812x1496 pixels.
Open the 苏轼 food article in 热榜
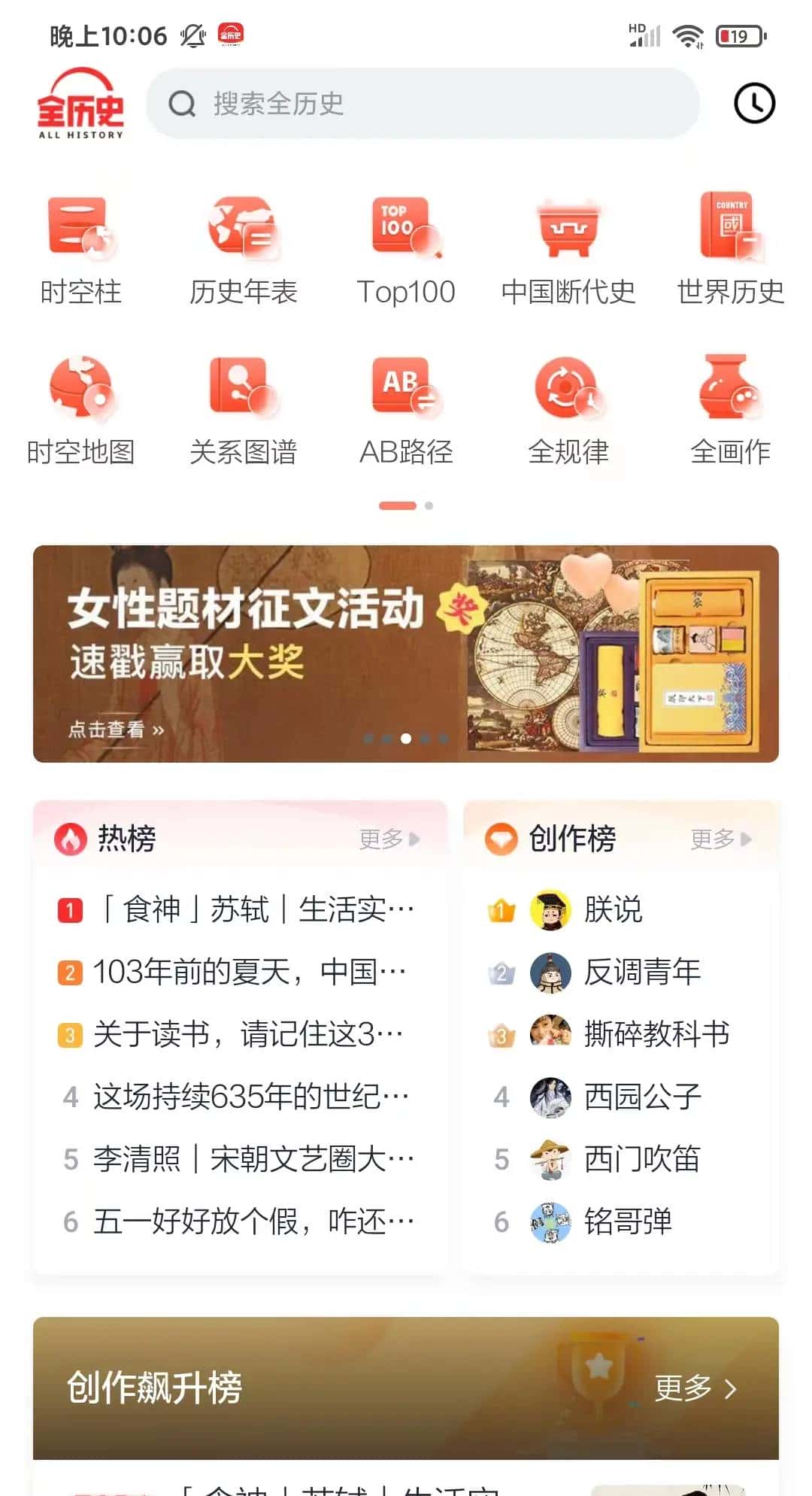click(x=248, y=908)
